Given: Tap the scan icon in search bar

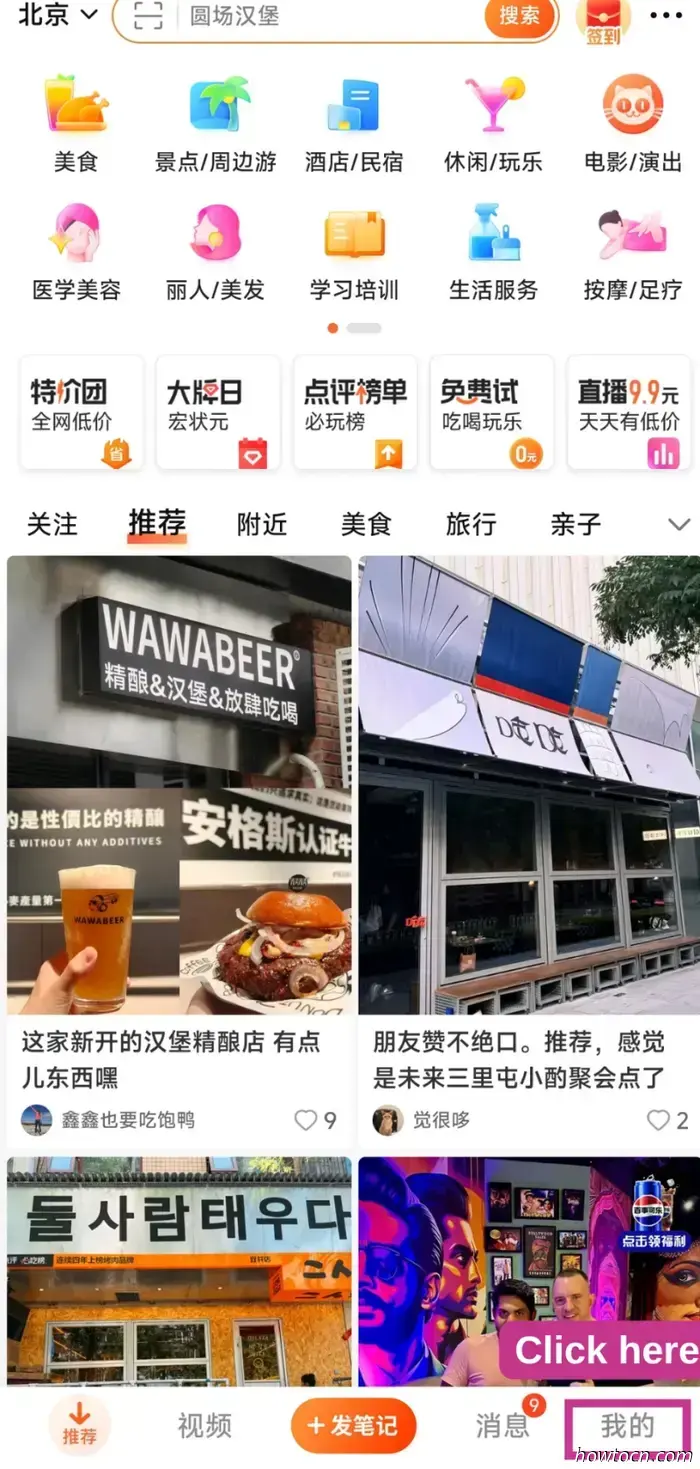Looking at the screenshot, I should click(148, 17).
